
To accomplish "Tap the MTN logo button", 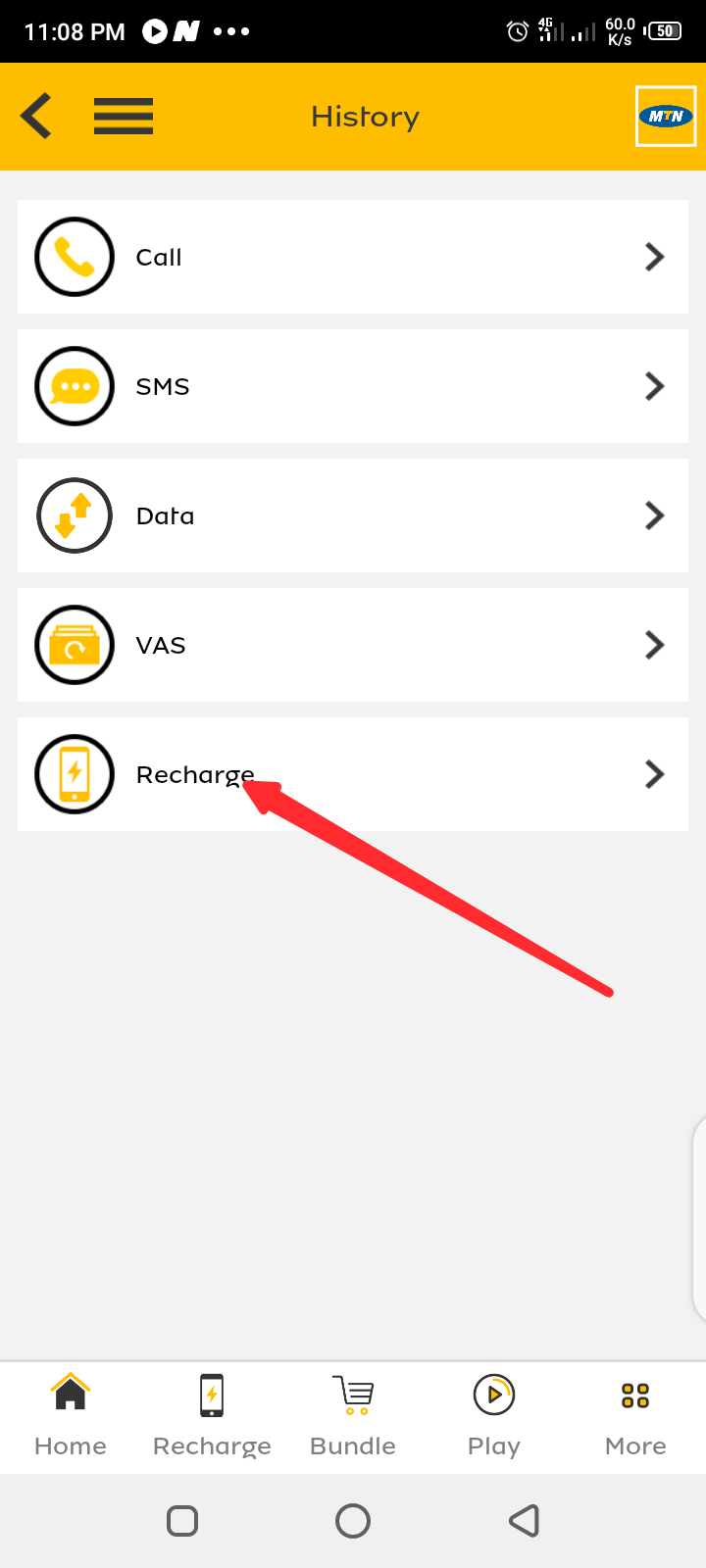I will [666, 117].
